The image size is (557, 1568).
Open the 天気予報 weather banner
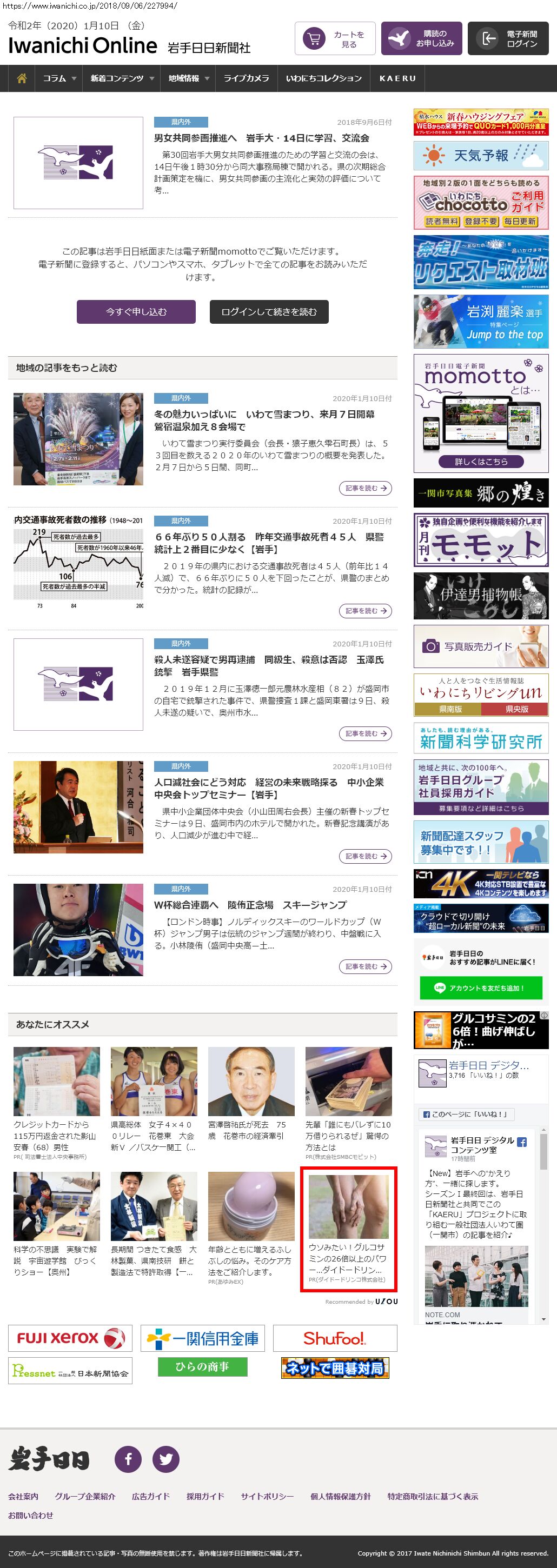pos(481,156)
